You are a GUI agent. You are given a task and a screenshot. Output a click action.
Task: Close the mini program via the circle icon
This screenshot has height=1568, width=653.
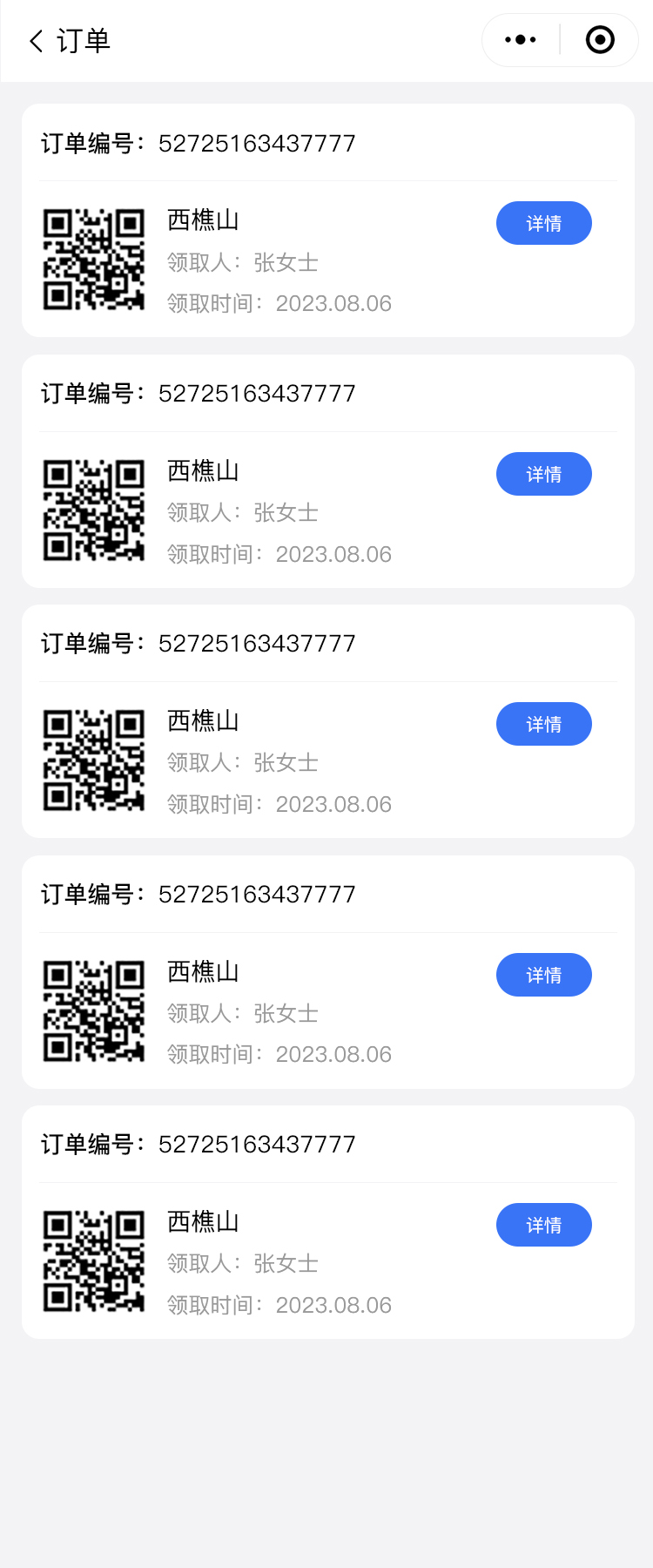click(600, 40)
